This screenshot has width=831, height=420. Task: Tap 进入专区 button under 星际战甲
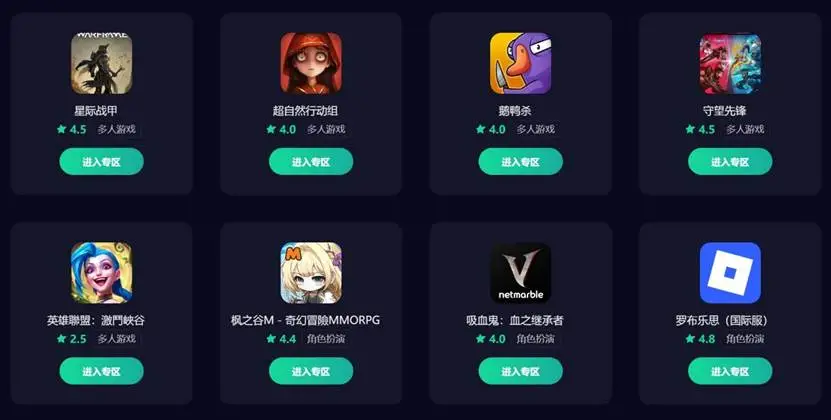[101, 161]
